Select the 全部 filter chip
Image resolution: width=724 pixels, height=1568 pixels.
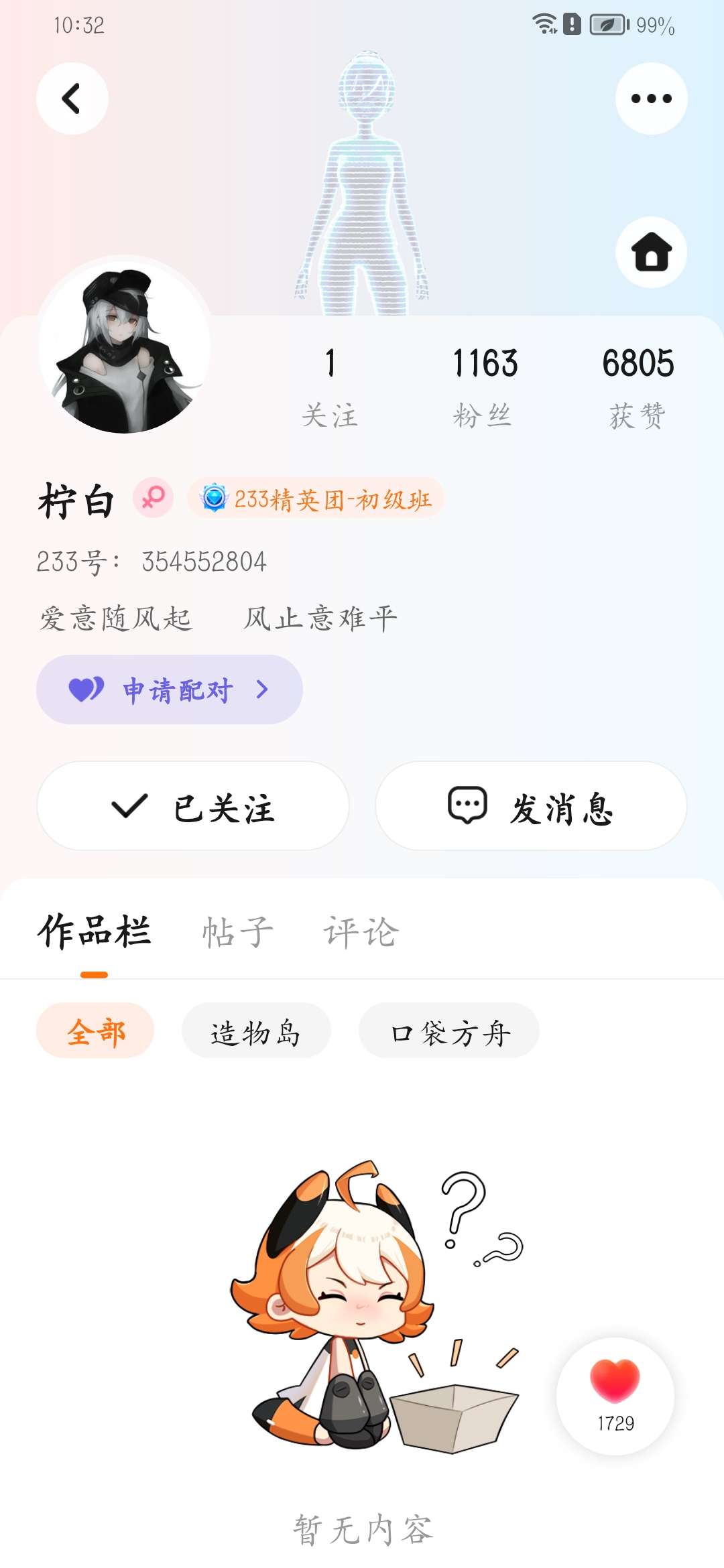point(95,1031)
